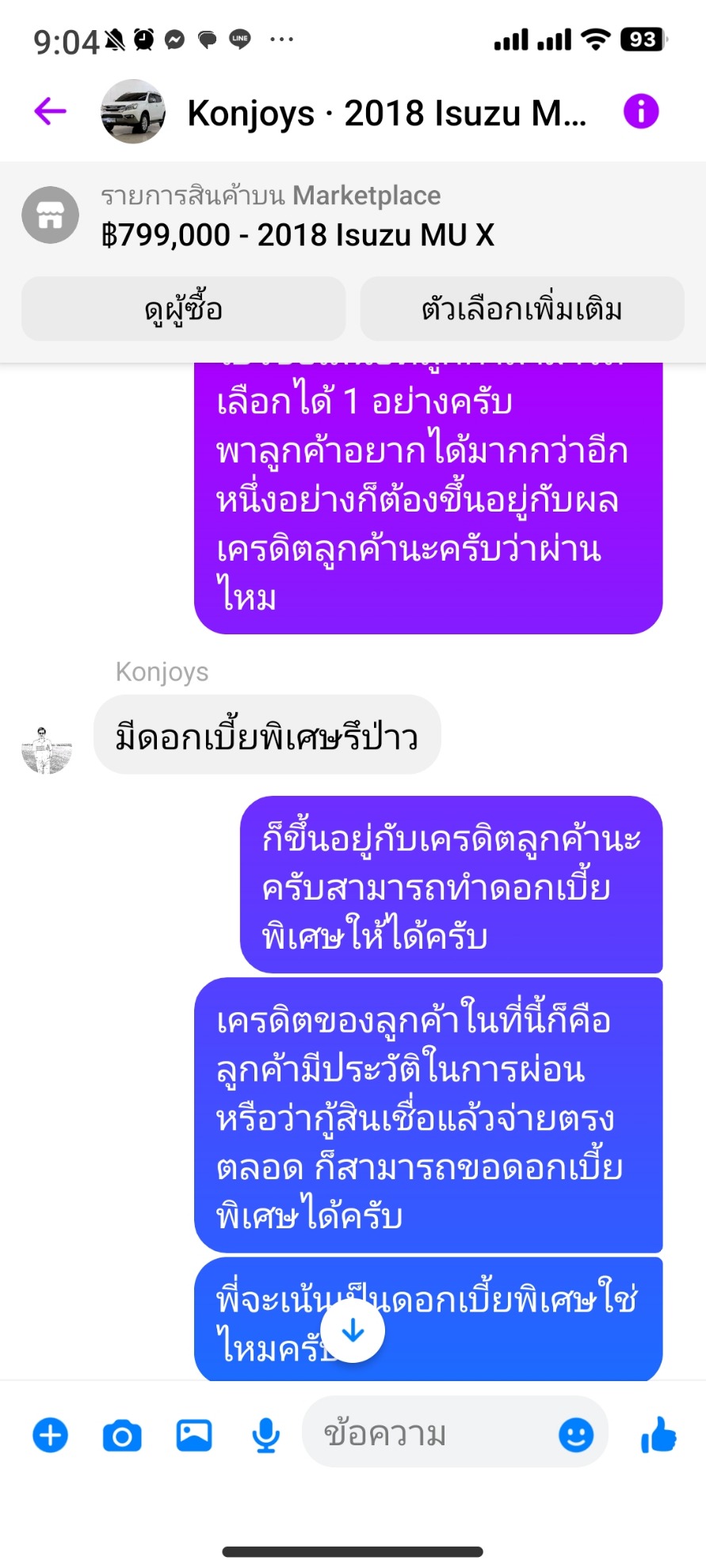Record a voice message with microphone
The height and width of the screenshot is (1568, 706).
[266, 1435]
